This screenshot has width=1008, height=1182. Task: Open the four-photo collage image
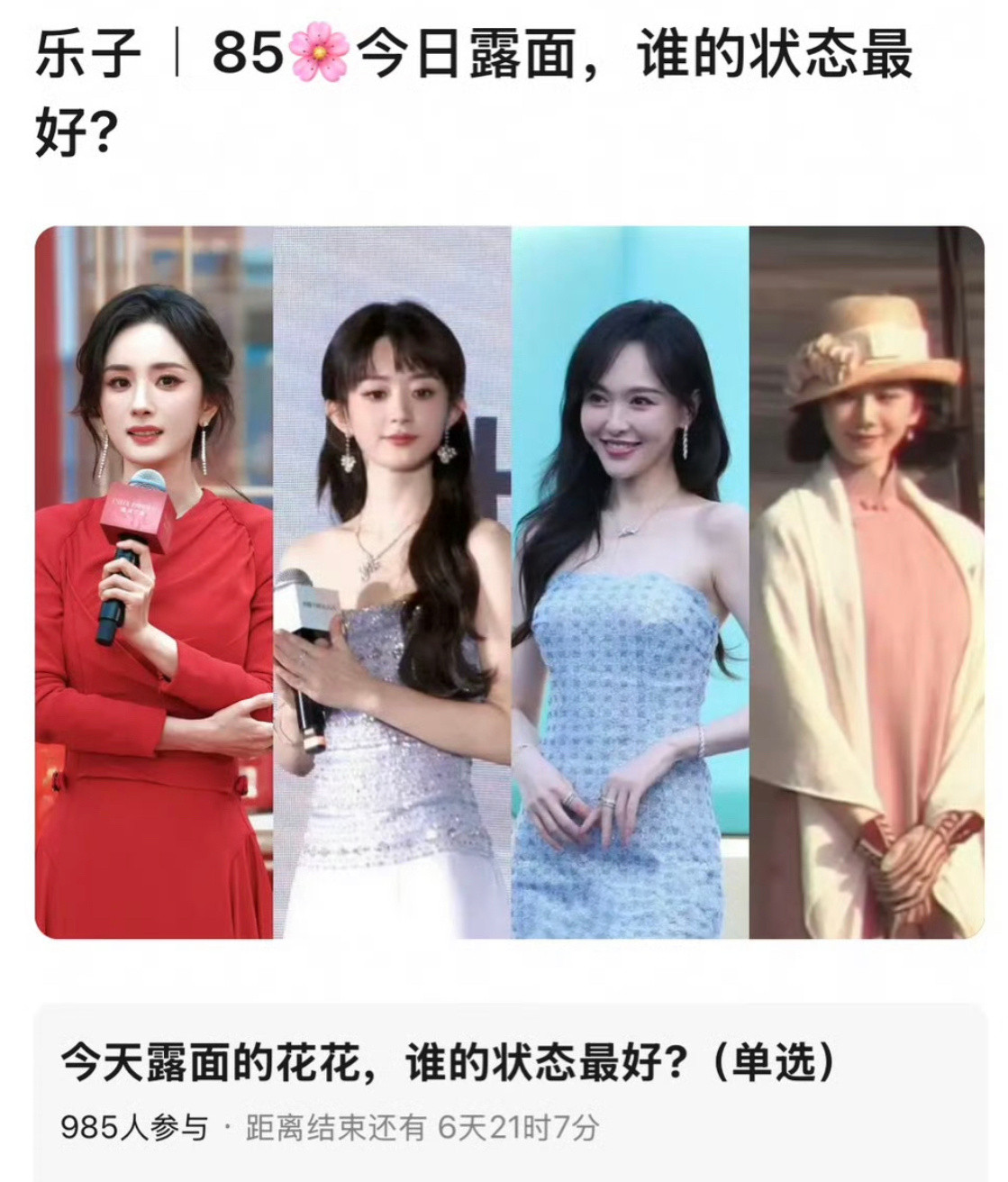(x=504, y=586)
